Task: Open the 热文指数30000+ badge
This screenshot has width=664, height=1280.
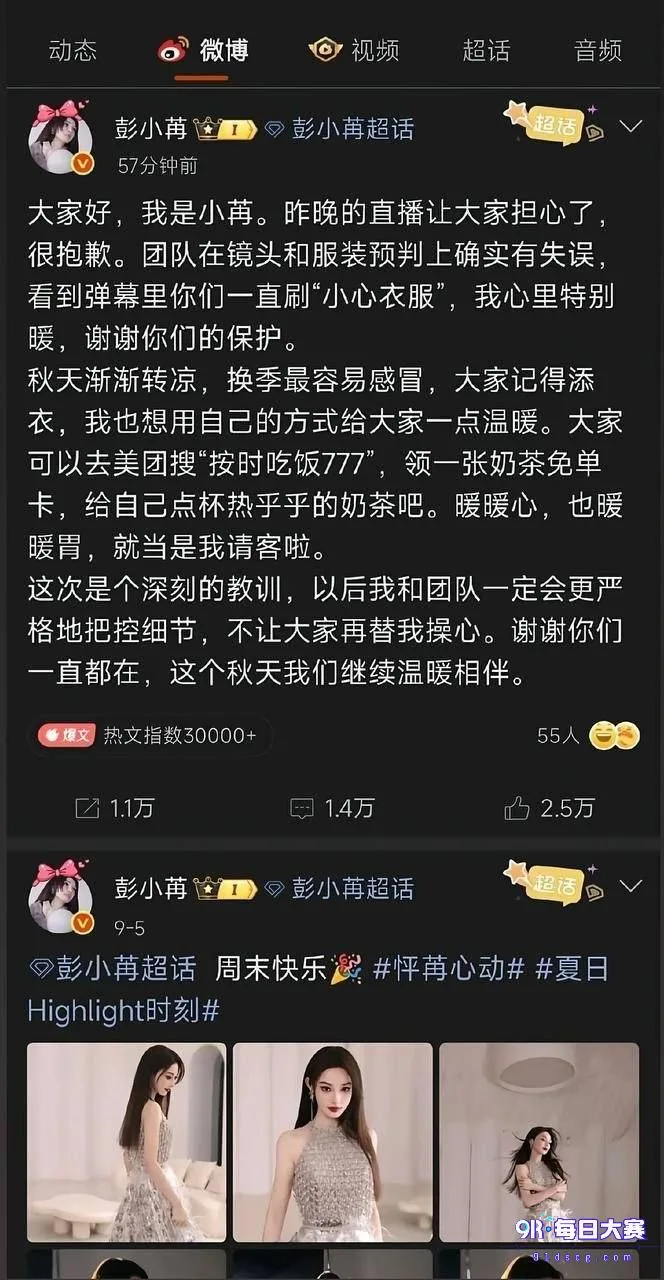Action: pos(148,735)
